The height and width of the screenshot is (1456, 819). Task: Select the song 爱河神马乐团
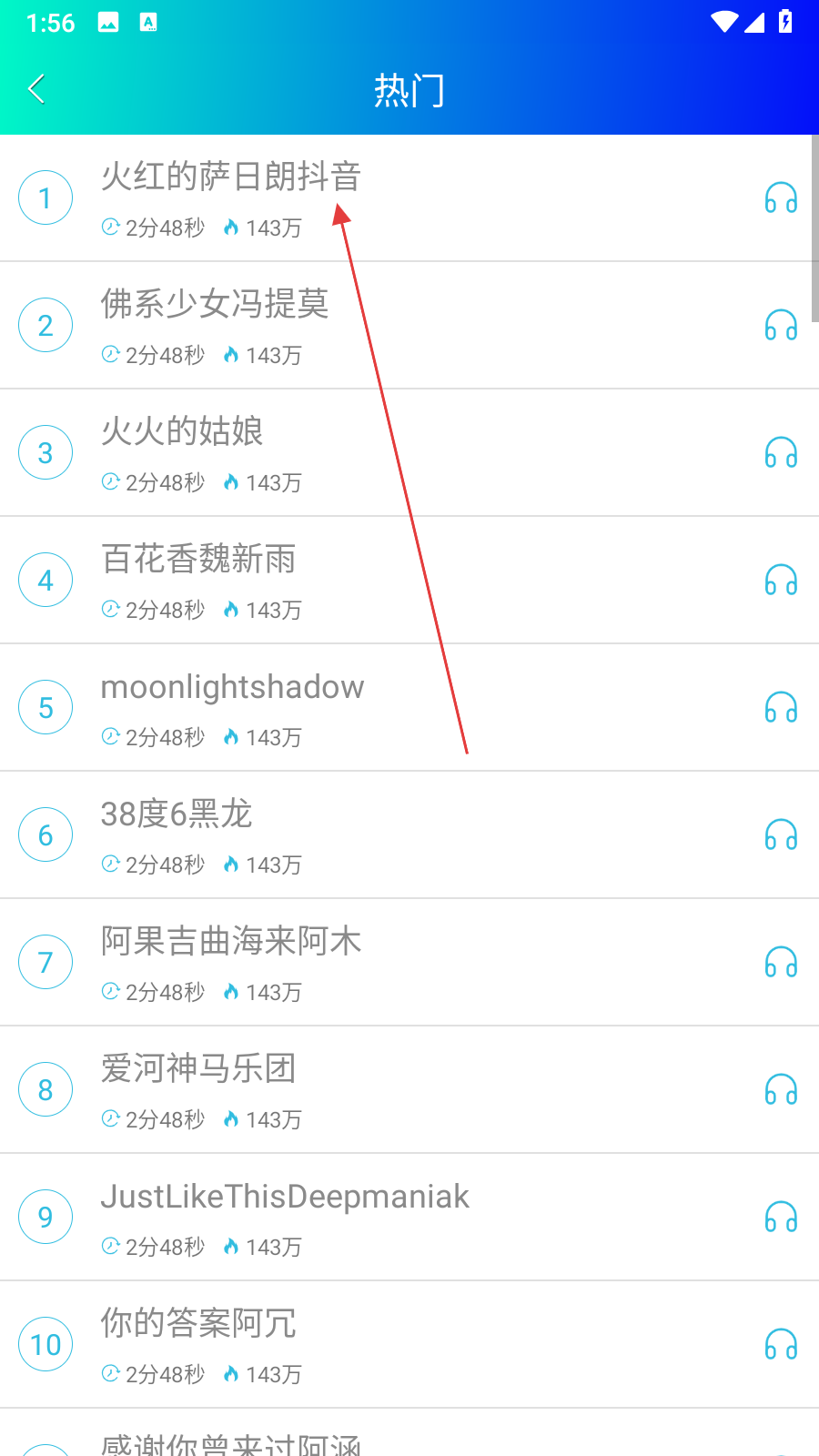point(198,1068)
